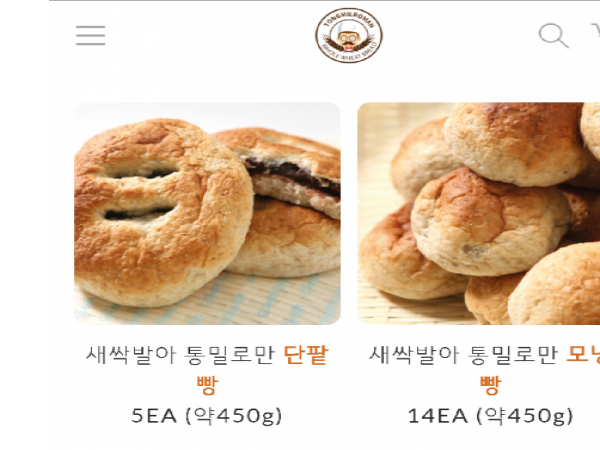The image size is (600, 450).
Task: Open the hamburger menu
Action: 90,35
